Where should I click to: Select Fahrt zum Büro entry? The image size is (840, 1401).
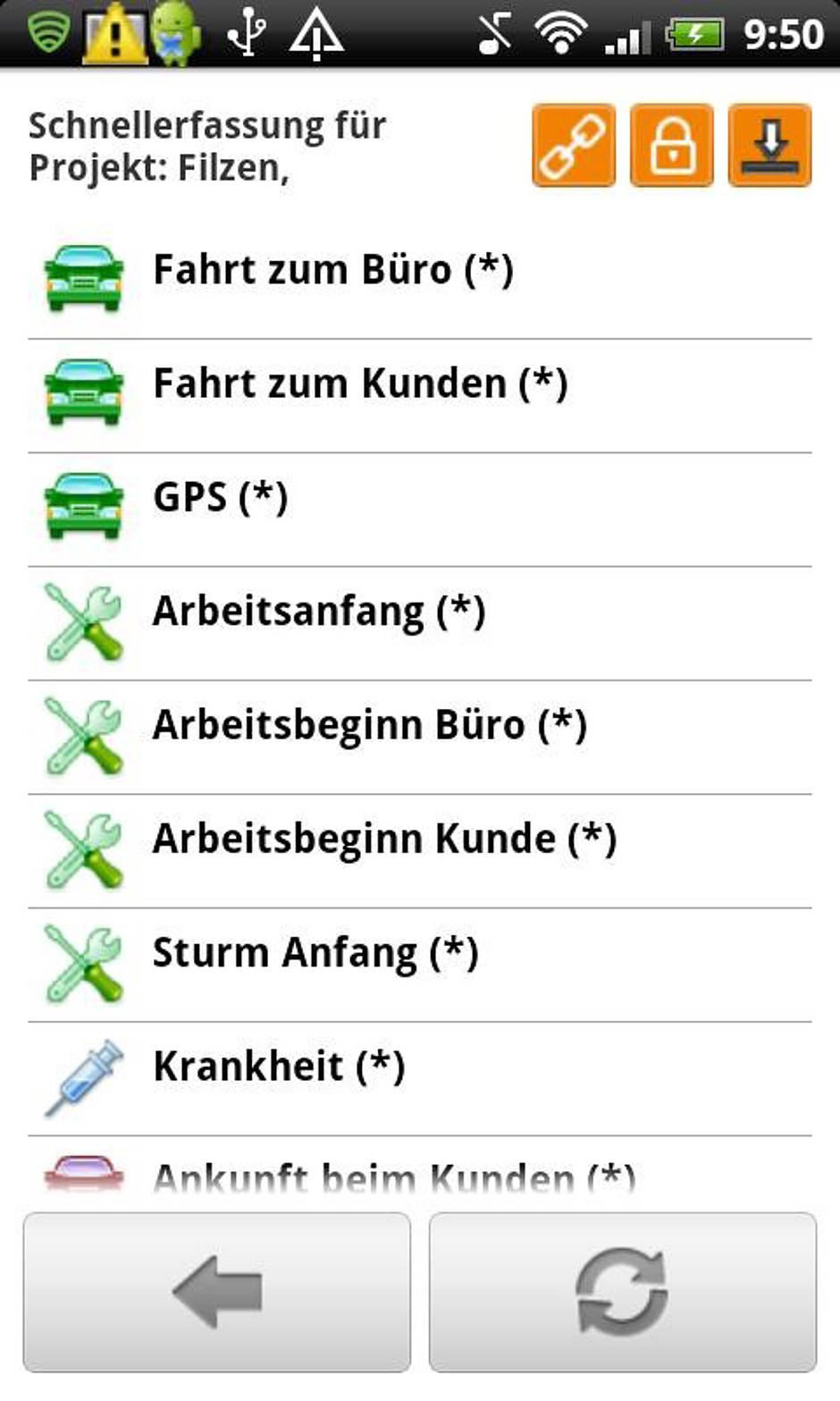pos(420,271)
